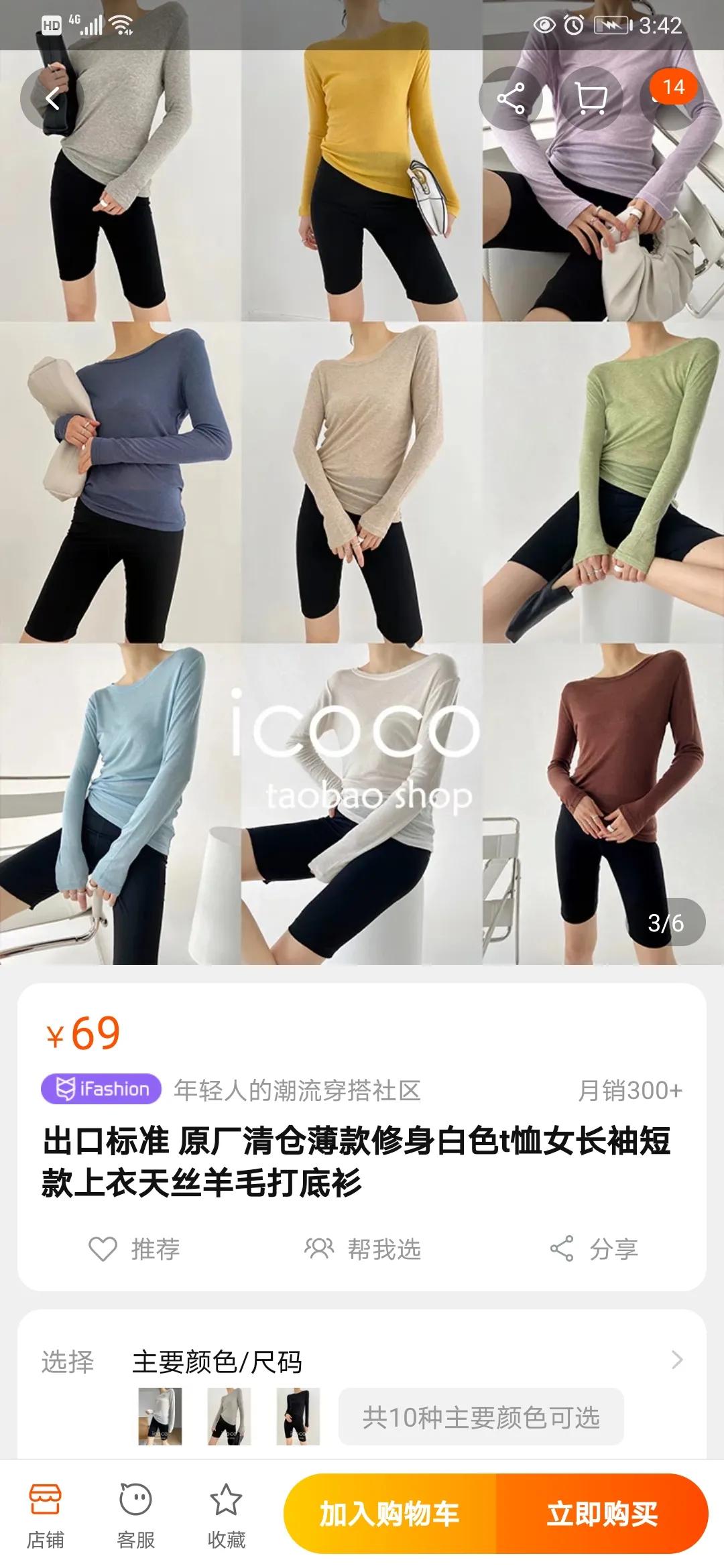Contact 客服 customer service

tap(135, 1513)
